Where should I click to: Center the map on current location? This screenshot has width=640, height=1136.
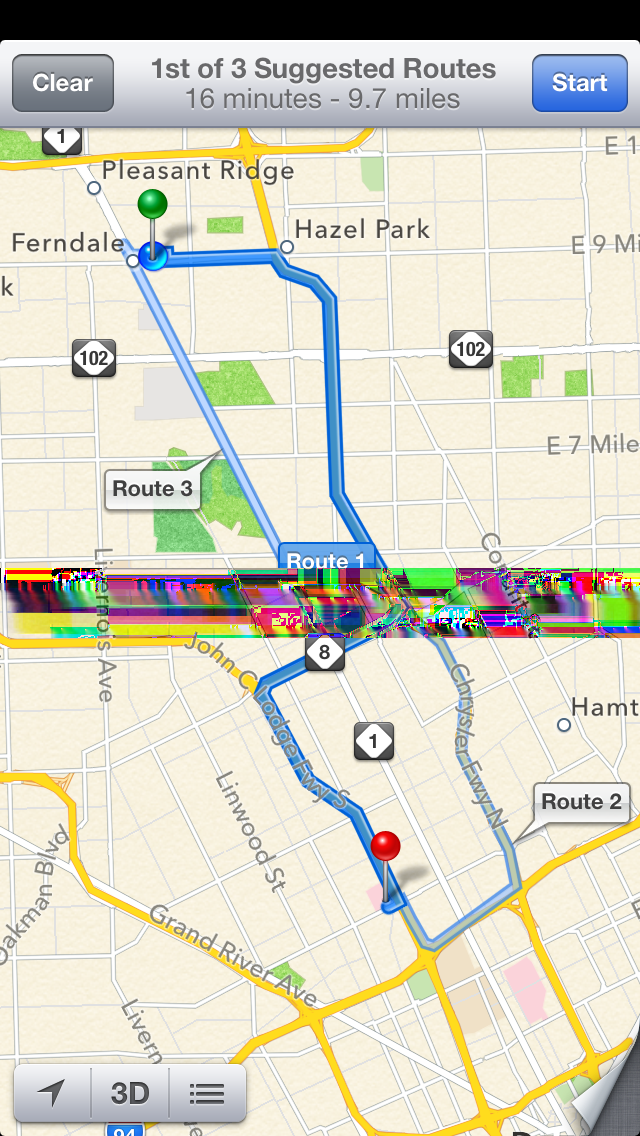[x=52, y=1093]
